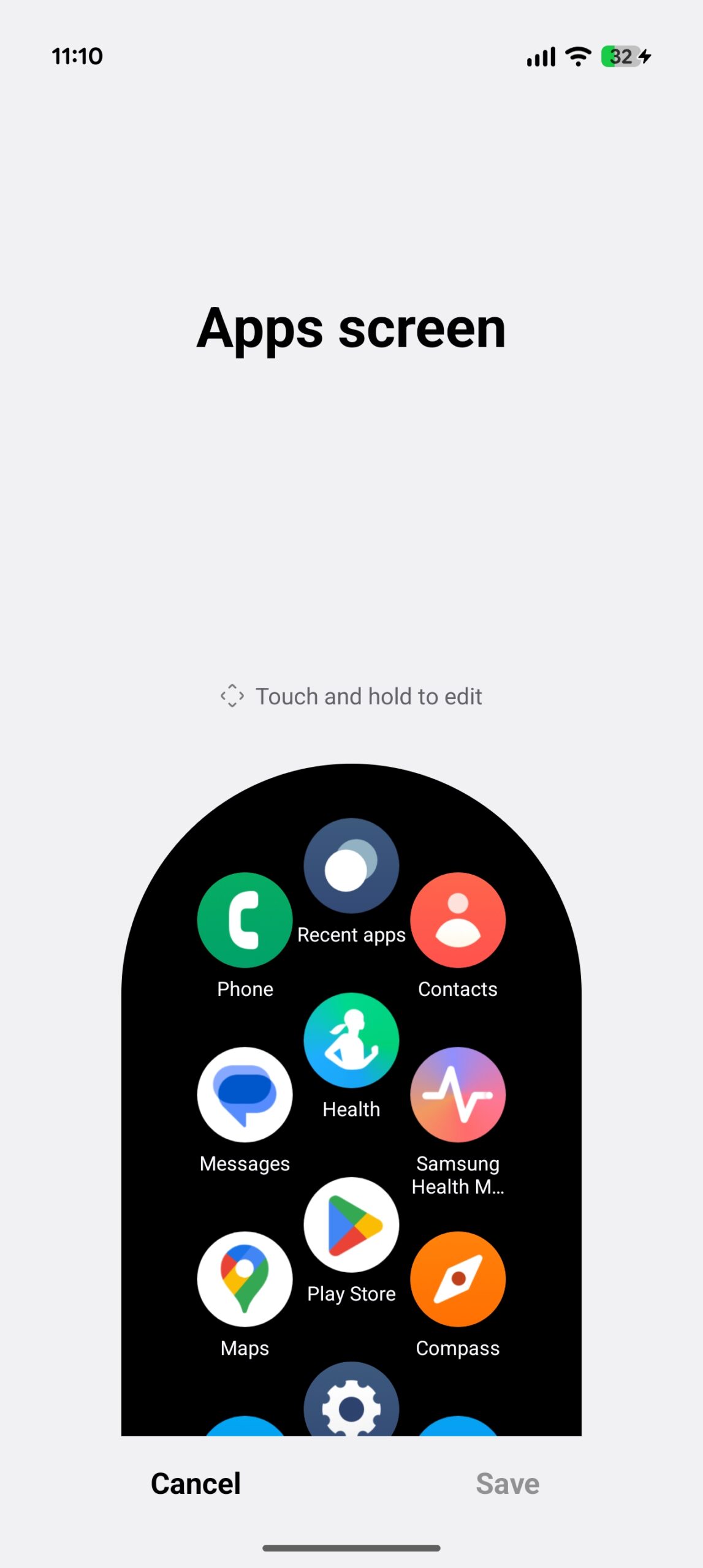Select the Messages app icon
The image size is (703, 1568).
[245, 1094]
